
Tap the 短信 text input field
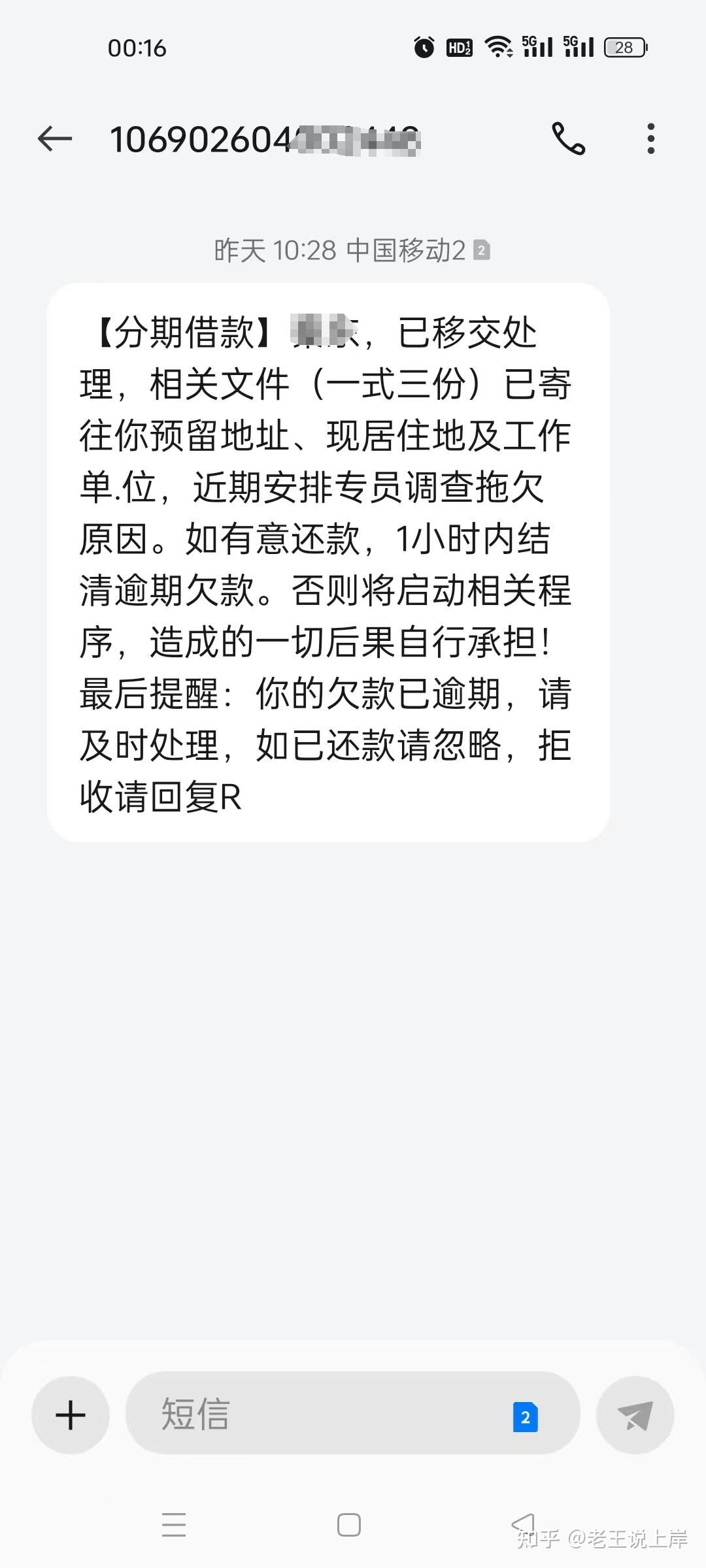point(294,1415)
